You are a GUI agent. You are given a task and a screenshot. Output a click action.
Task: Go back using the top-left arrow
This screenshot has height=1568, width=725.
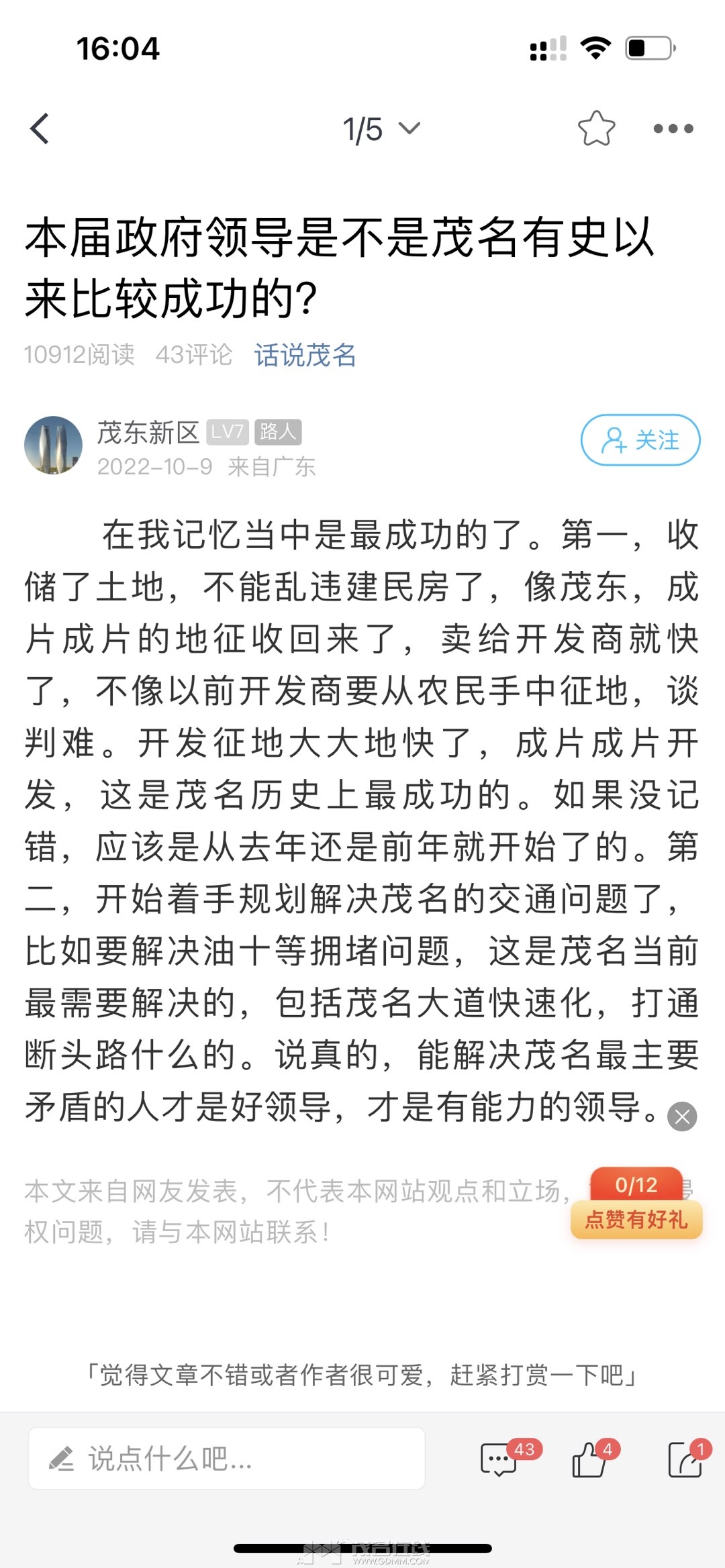click(40, 129)
